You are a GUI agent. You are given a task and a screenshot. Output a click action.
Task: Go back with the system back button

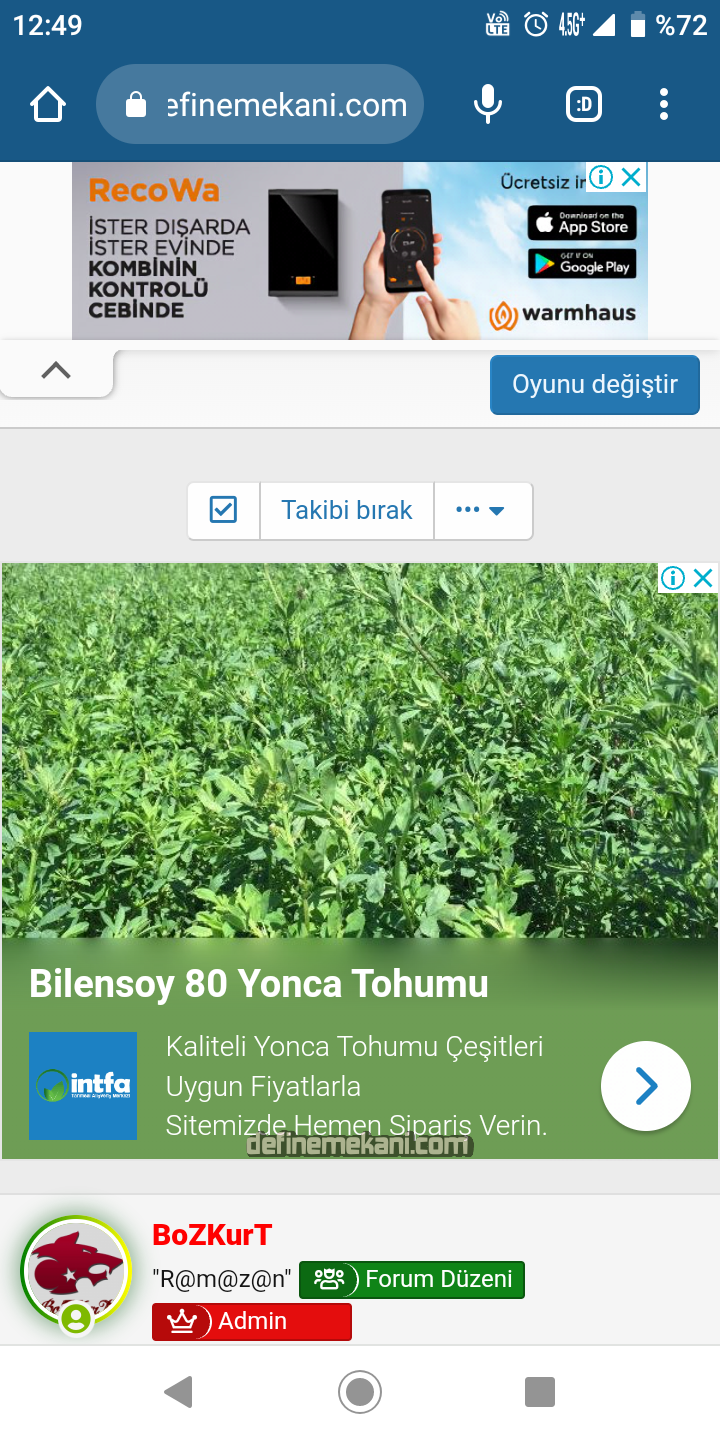point(178,1392)
